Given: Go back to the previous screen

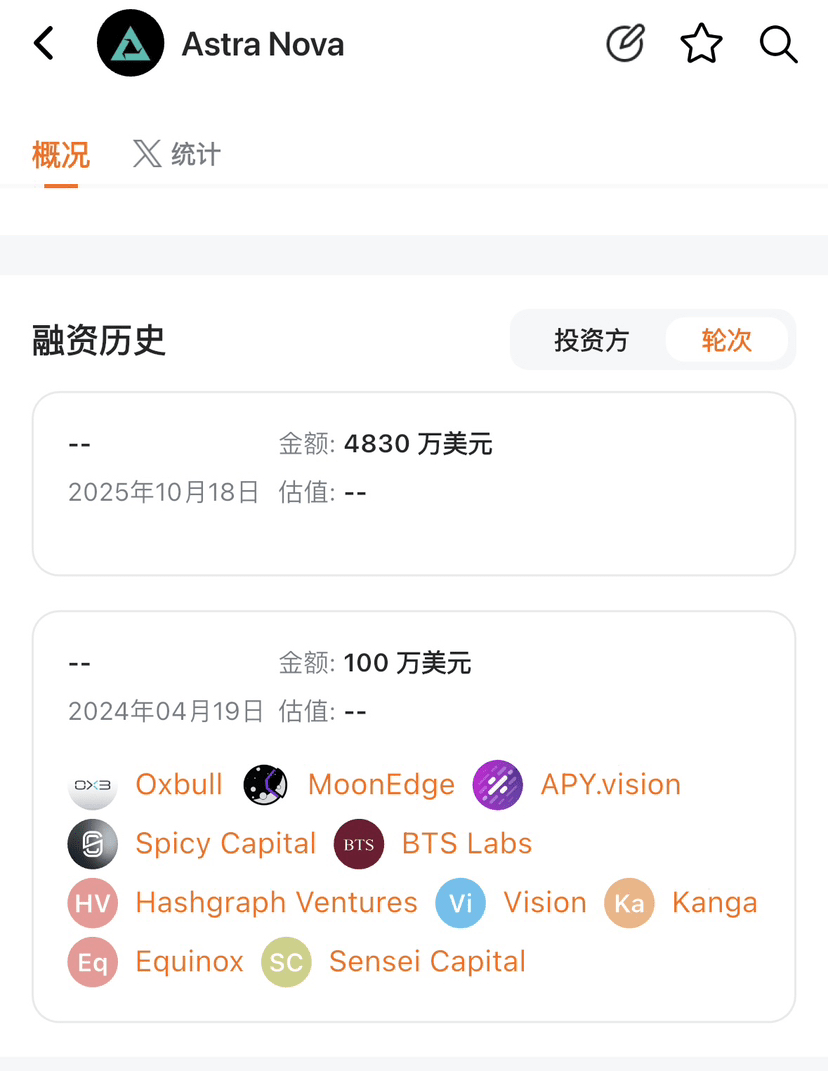Looking at the screenshot, I should pyautogui.click(x=44, y=44).
